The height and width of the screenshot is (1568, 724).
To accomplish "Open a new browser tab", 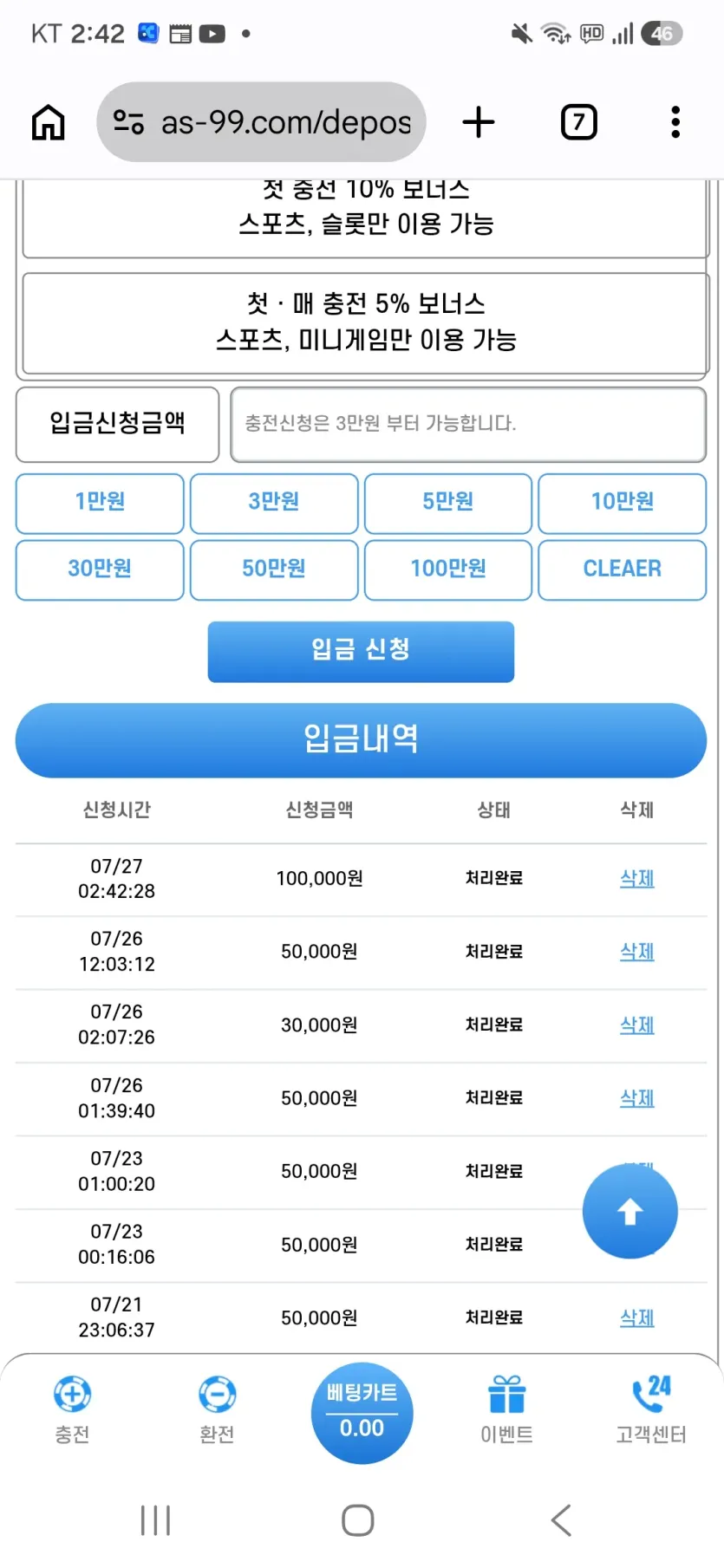I will 479,122.
